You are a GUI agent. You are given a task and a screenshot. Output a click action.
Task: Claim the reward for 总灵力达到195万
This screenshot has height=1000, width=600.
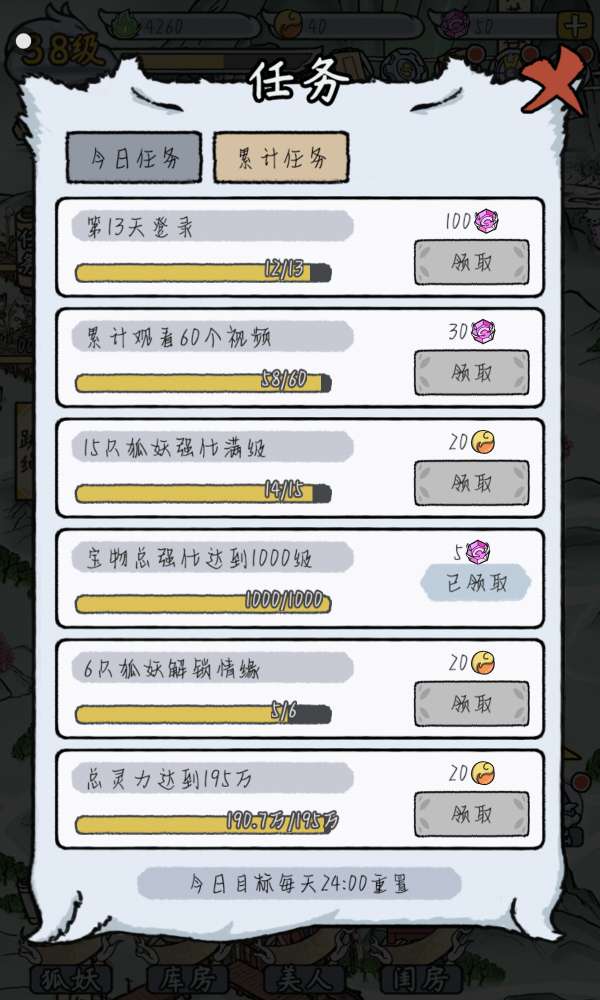point(472,814)
